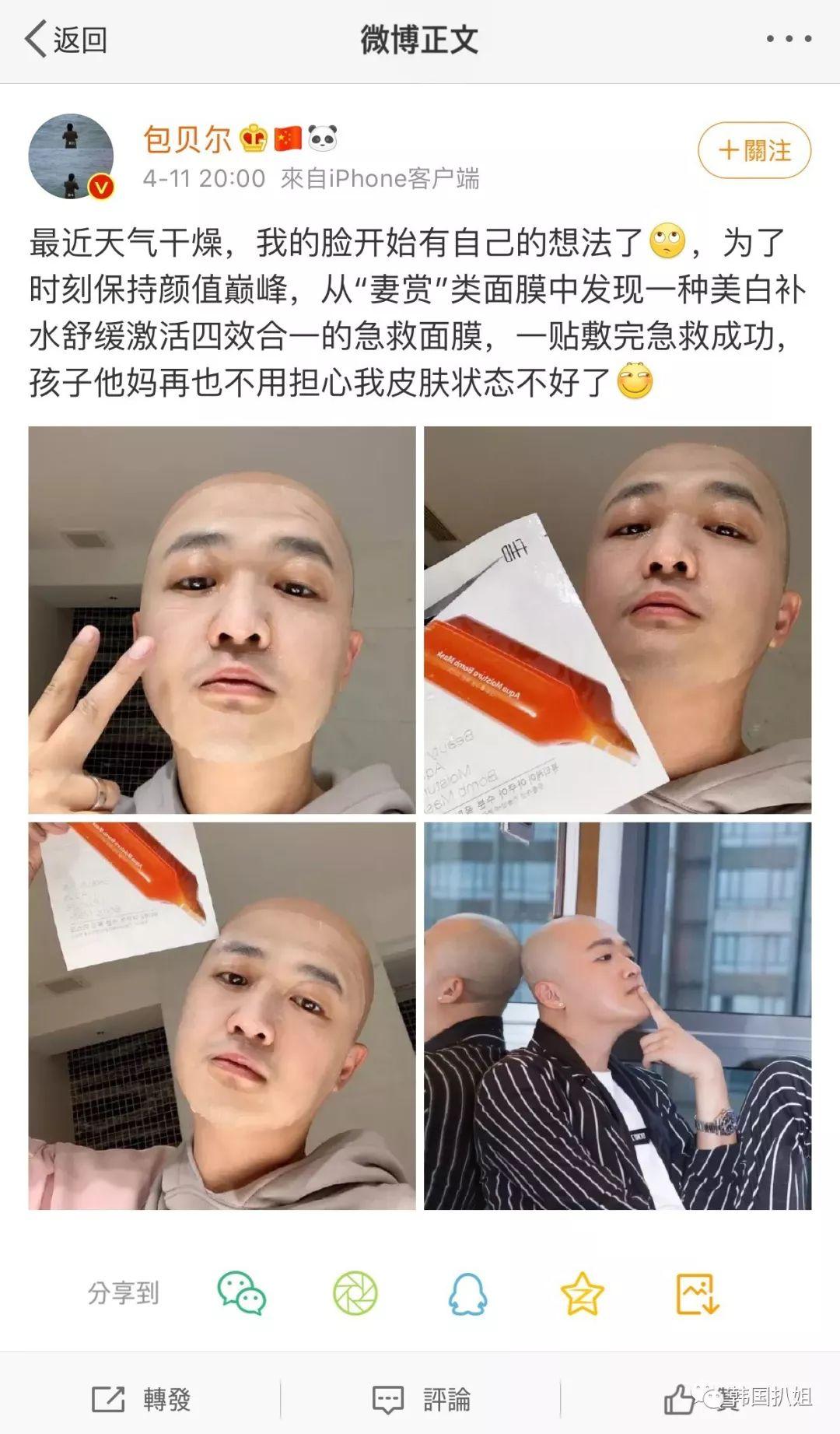Open 包贝尔's username link
The width and height of the screenshot is (840, 1434).
(x=187, y=139)
